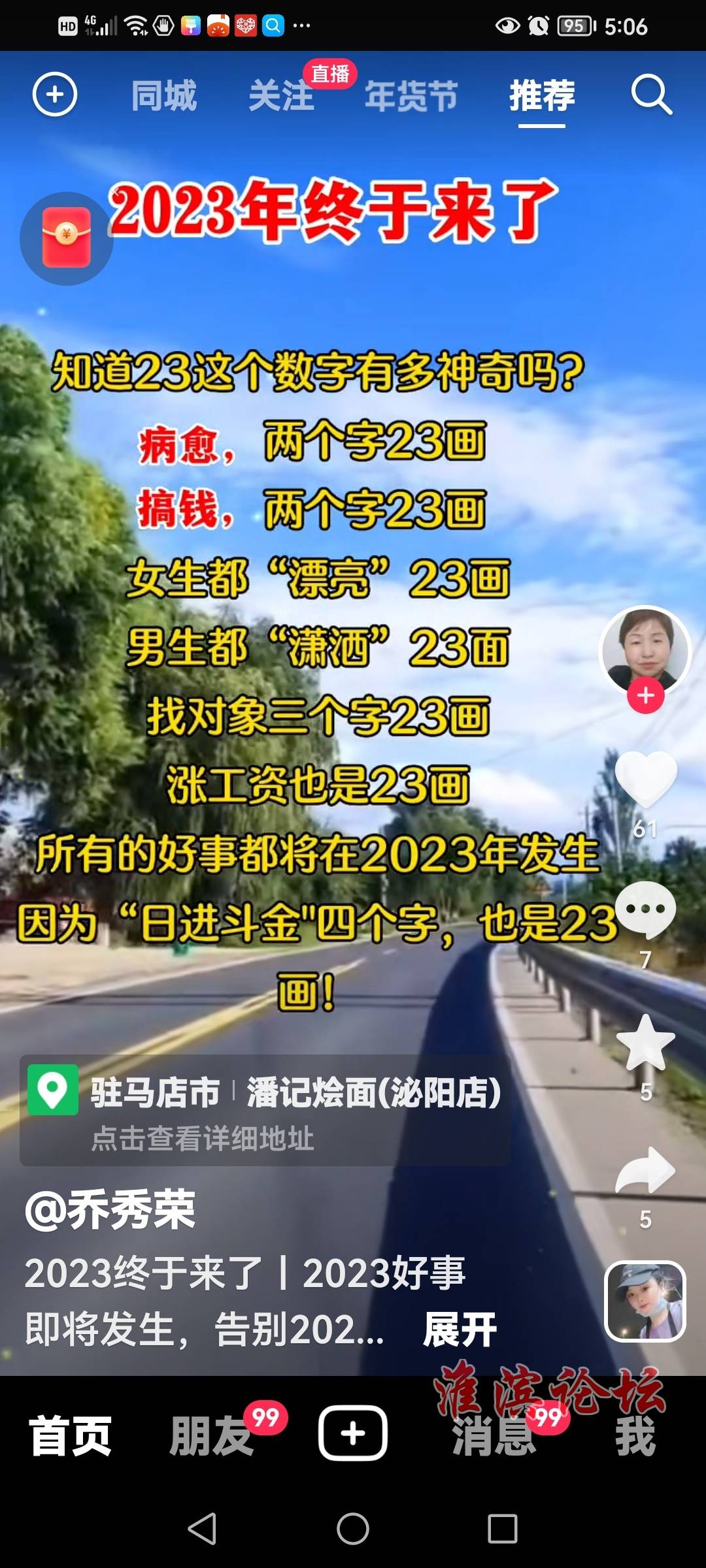The image size is (706, 1568).
Task: Switch to the 关注 tab
Action: [281, 96]
